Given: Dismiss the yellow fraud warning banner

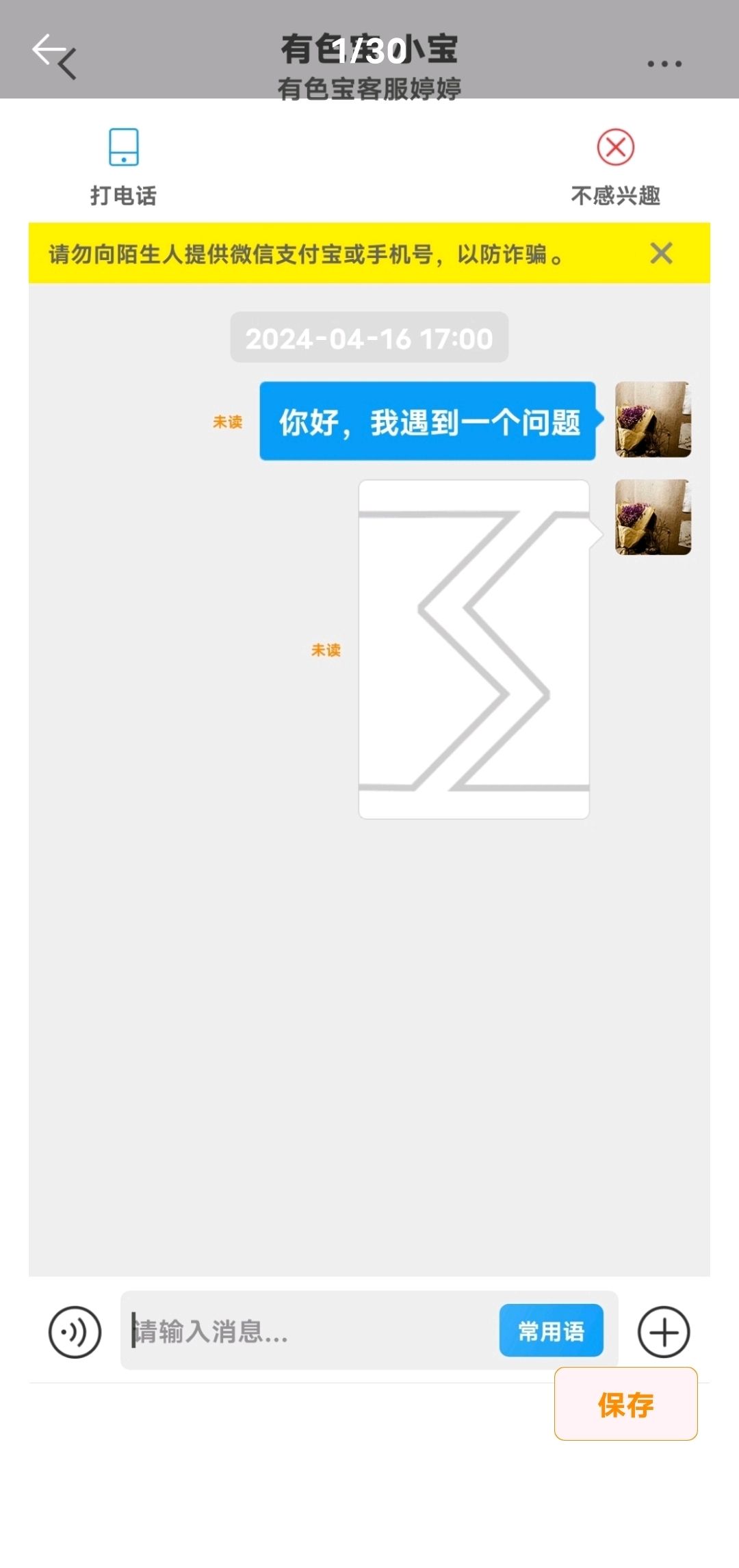Looking at the screenshot, I should (x=661, y=253).
